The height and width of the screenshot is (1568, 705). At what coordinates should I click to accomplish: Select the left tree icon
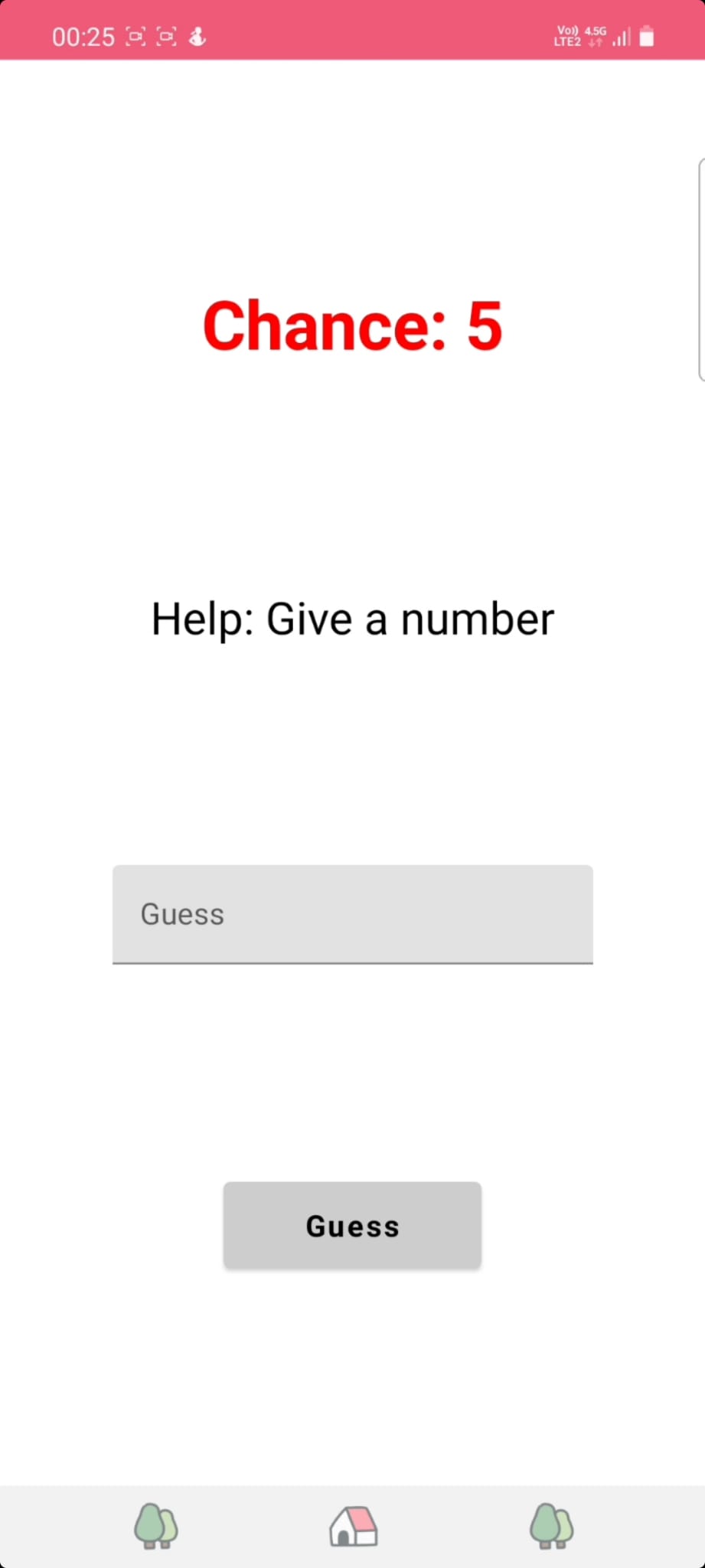click(x=155, y=1526)
